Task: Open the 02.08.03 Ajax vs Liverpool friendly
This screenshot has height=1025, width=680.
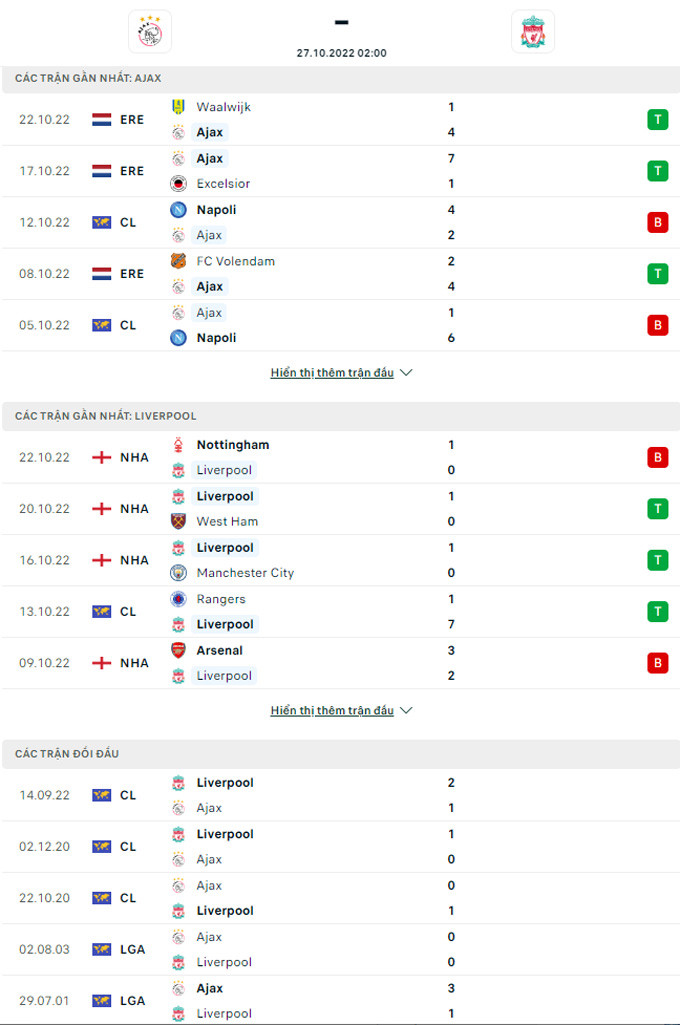Action: (340, 950)
